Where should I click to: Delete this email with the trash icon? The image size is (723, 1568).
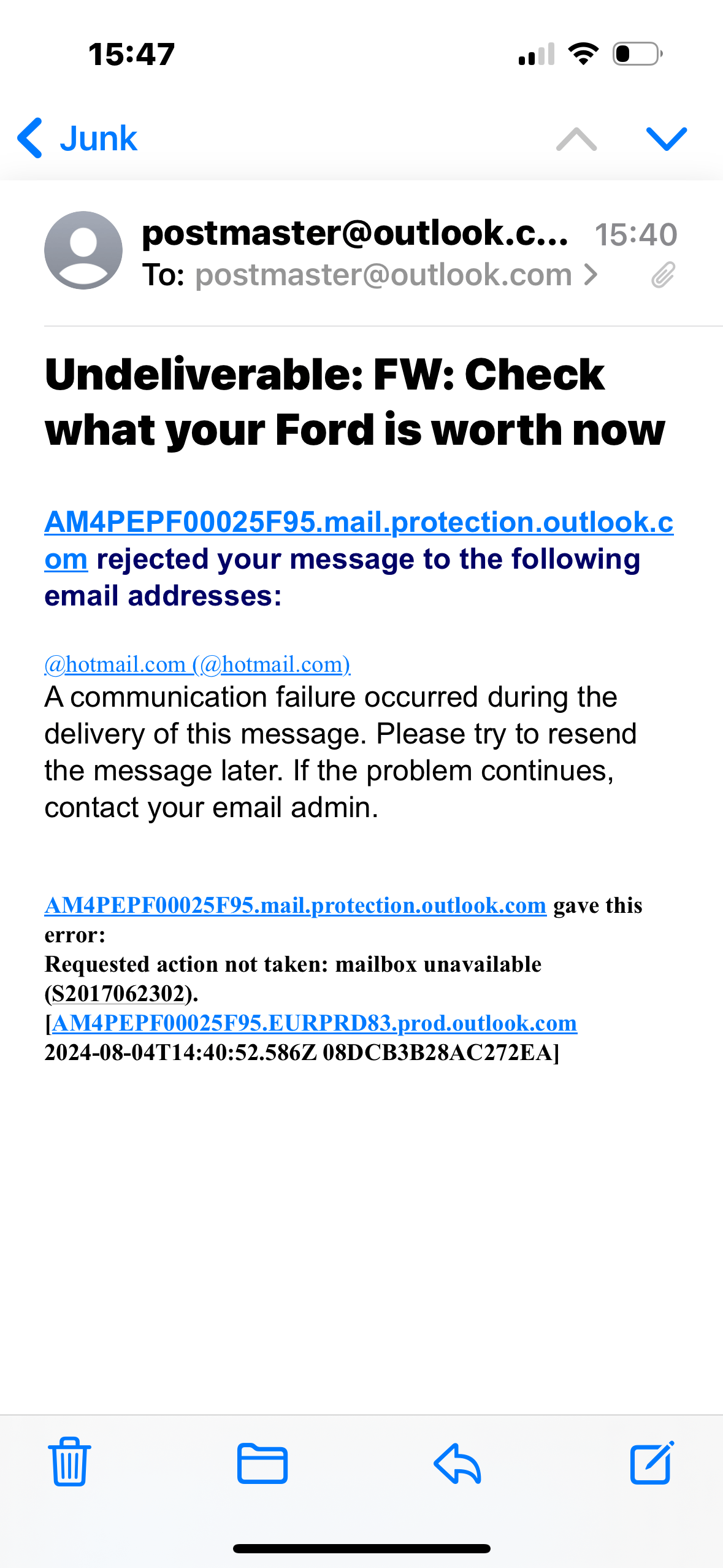69,1462
